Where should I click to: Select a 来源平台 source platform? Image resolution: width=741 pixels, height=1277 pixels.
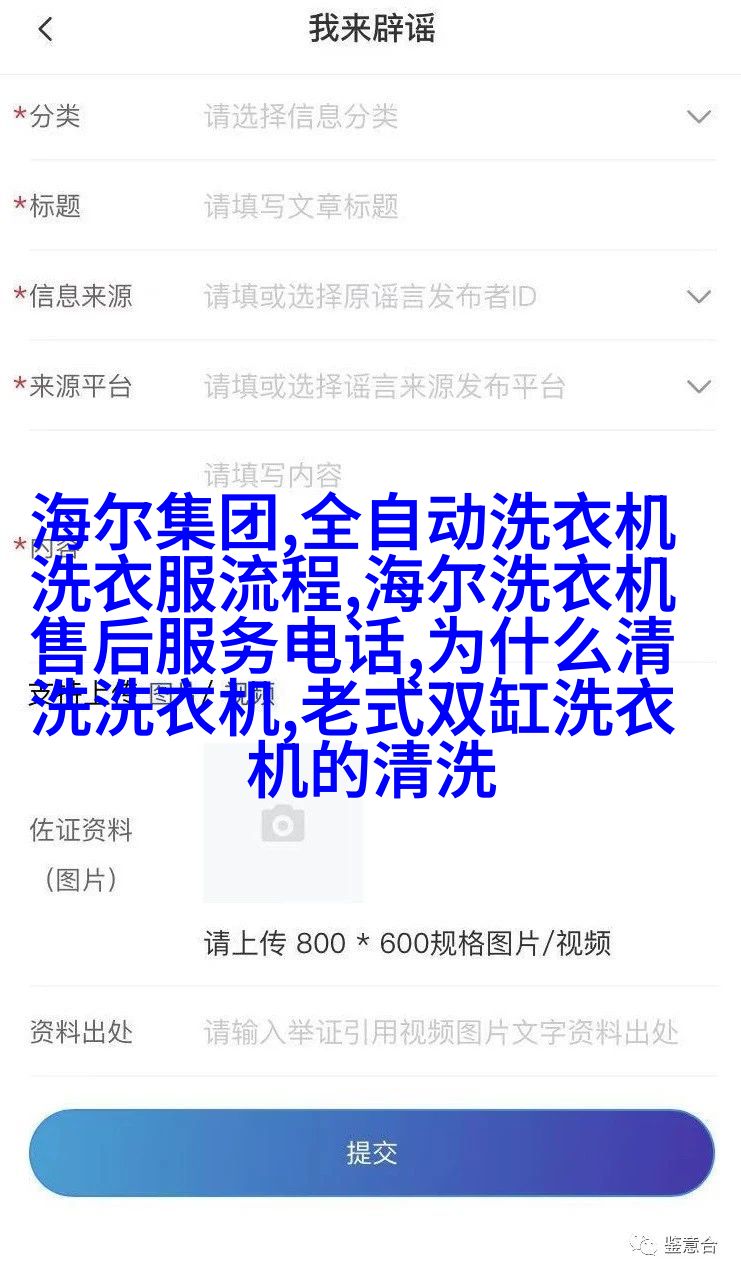(x=698, y=387)
